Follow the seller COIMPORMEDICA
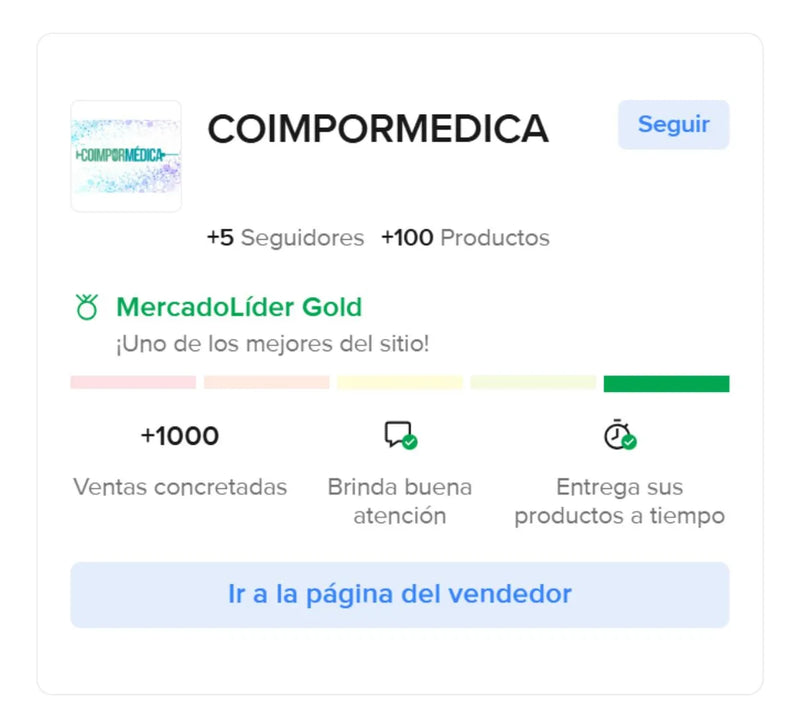The width and height of the screenshot is (800, 728). coord(673,125)
